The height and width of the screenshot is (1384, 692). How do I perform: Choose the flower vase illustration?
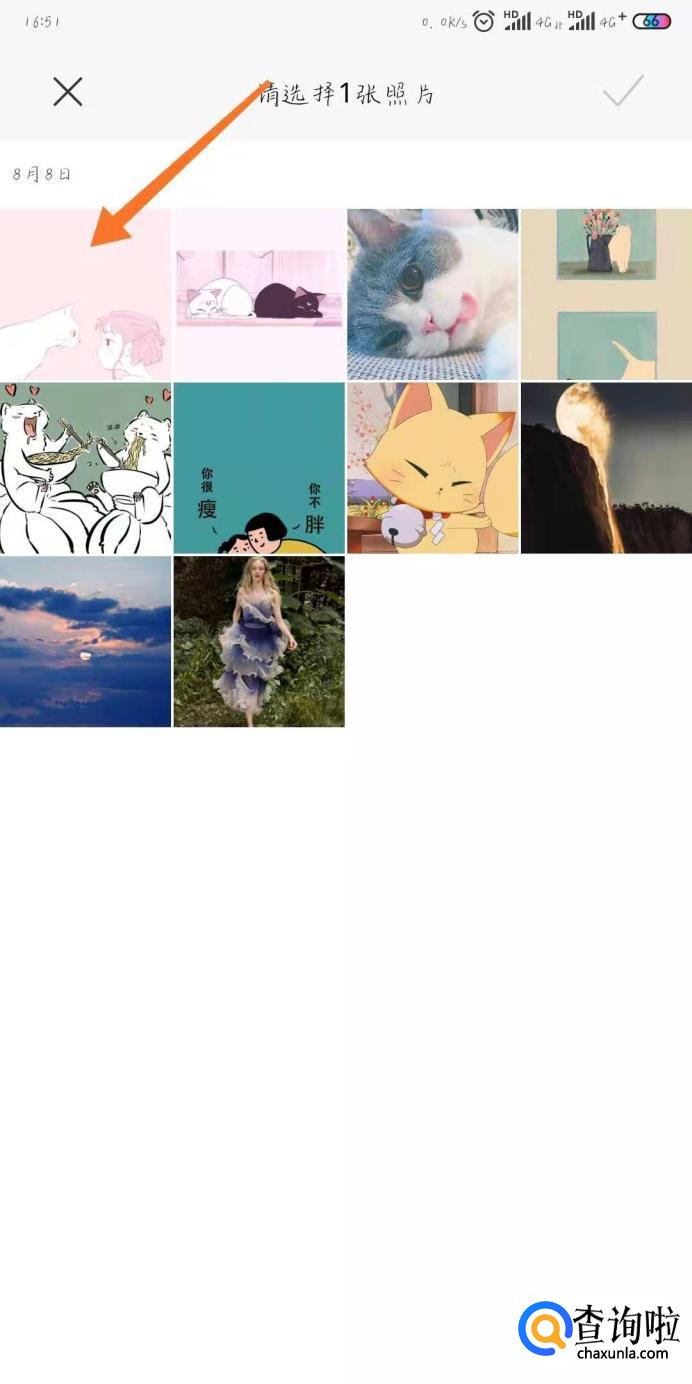point(606,294)
